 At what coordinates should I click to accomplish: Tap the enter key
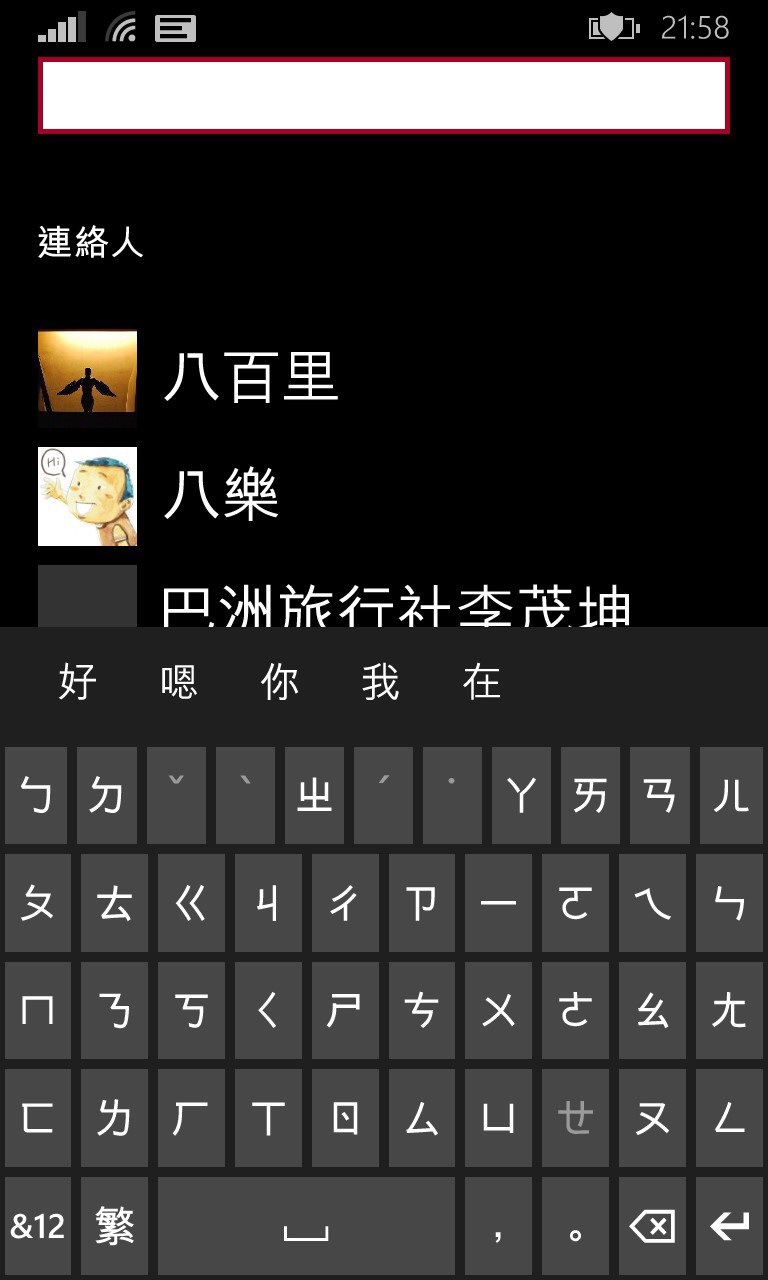[x=729, y=1226]
